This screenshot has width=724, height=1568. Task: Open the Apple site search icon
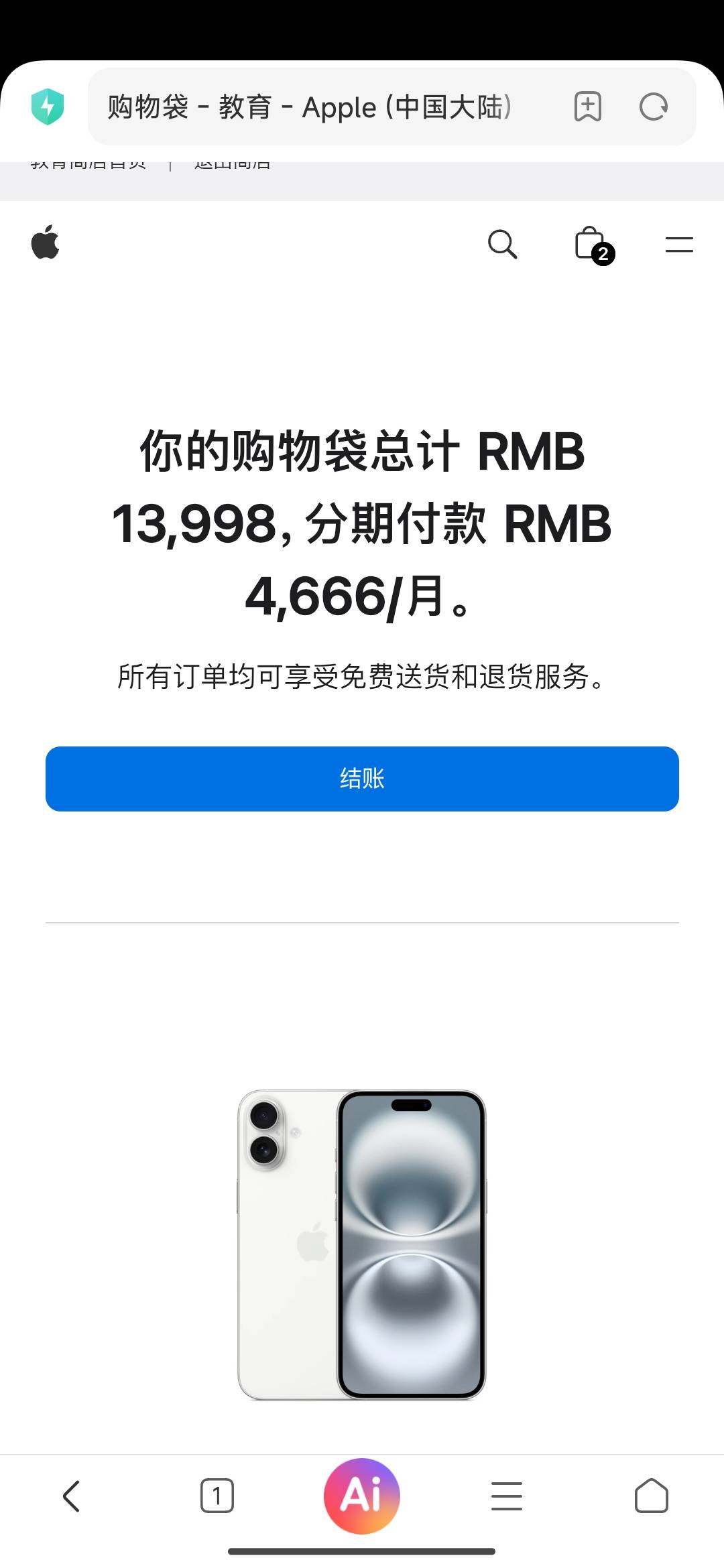pyautogui.click(x=502, y=244)
